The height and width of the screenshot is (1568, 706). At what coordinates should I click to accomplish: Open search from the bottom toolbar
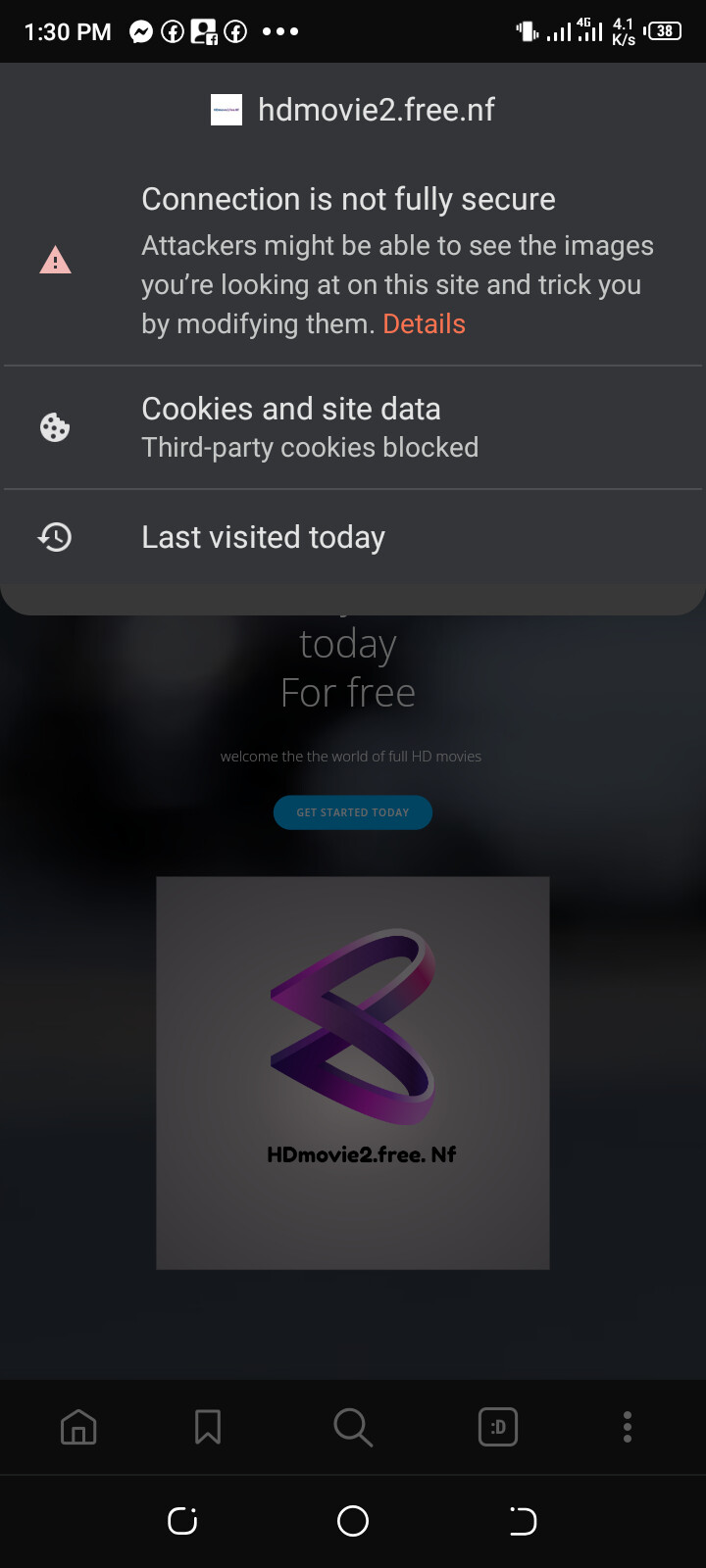click(x=353, y=1427)
